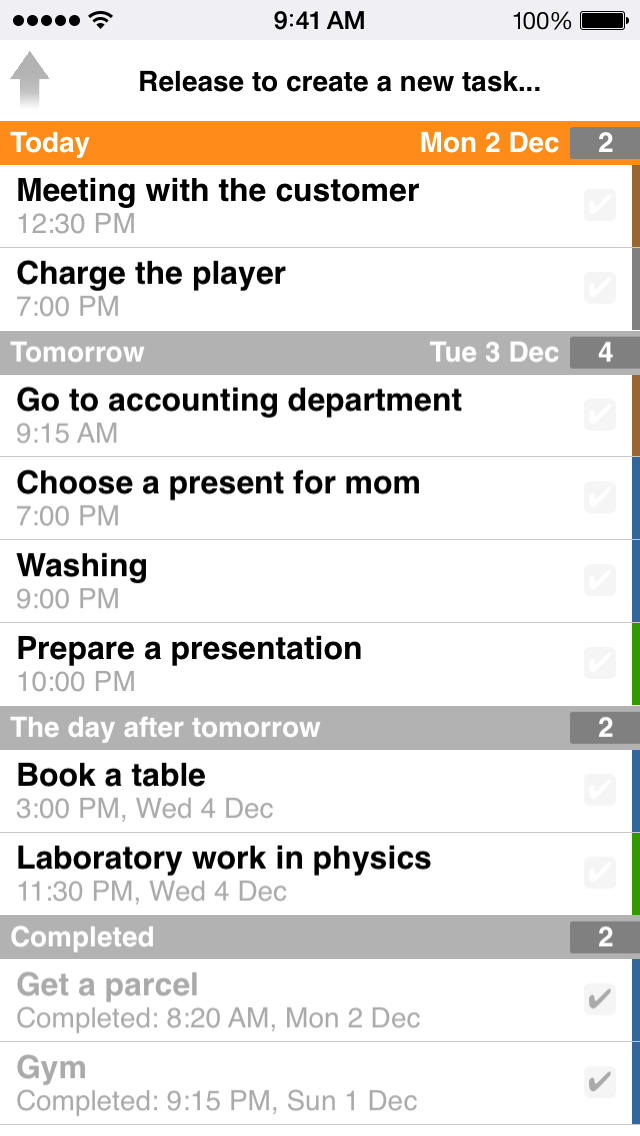Open the Book a table task

316,791
